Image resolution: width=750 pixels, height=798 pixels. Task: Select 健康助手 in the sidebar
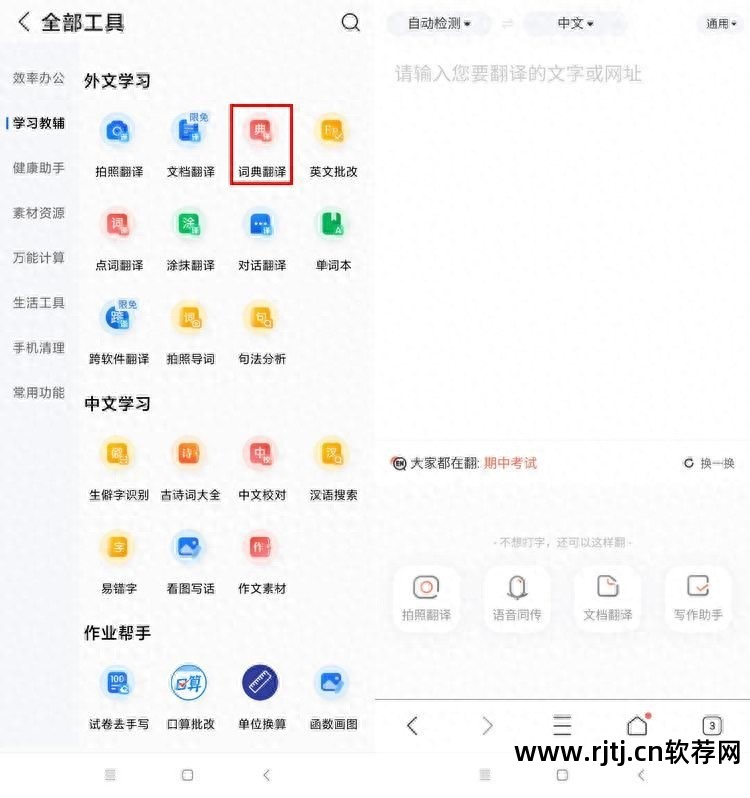coord(38,168)
